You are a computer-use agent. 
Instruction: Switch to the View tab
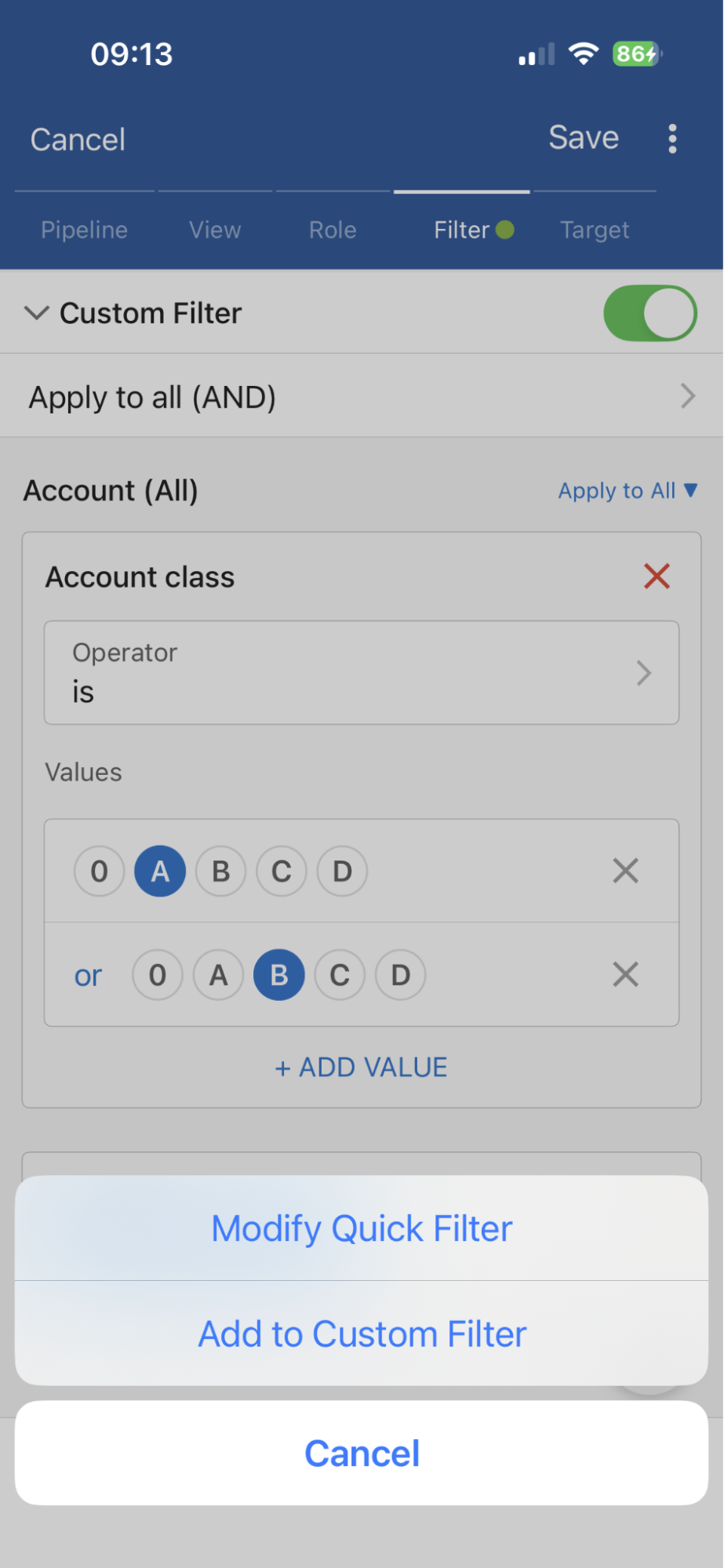pyautogui.click(x=215, y=230)
